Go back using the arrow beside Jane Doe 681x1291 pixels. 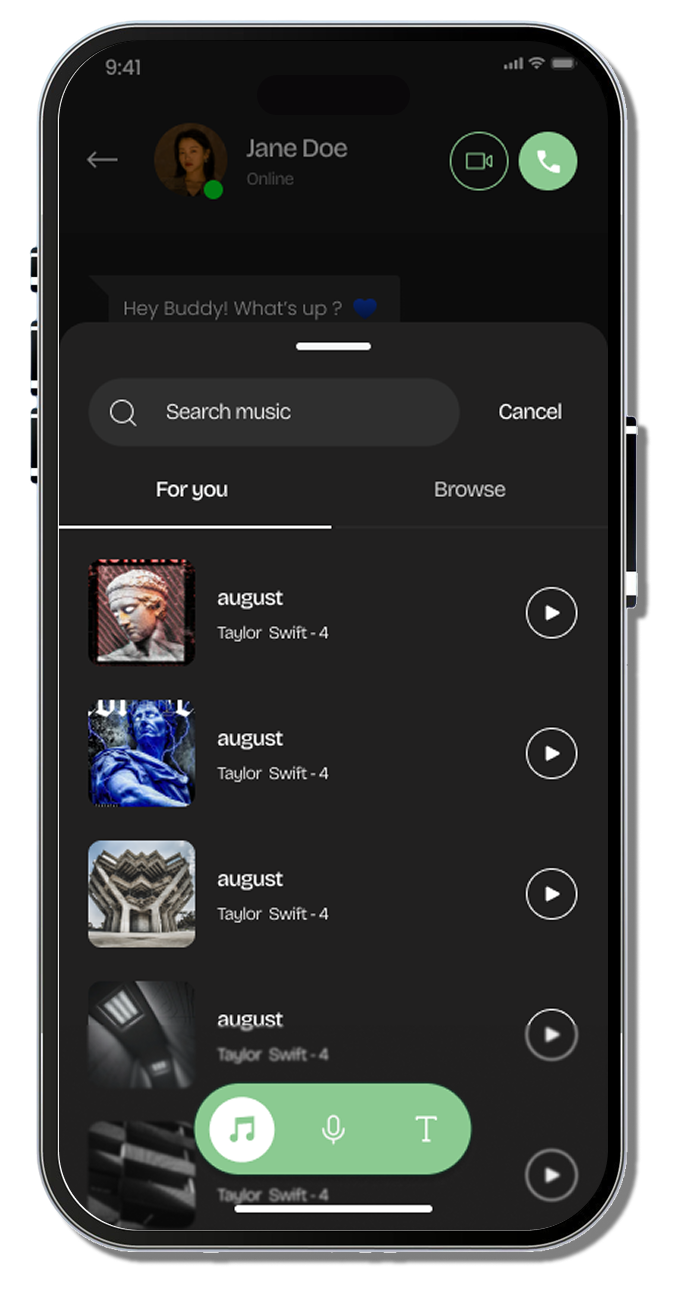(x=102, y=160)
